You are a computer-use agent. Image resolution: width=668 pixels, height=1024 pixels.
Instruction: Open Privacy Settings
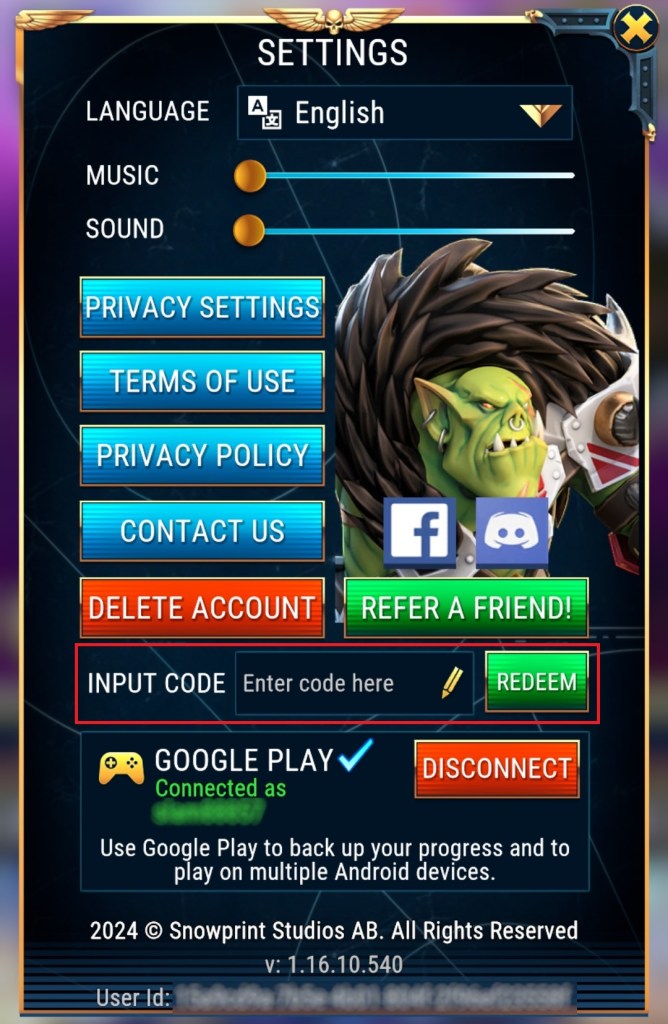202,307
